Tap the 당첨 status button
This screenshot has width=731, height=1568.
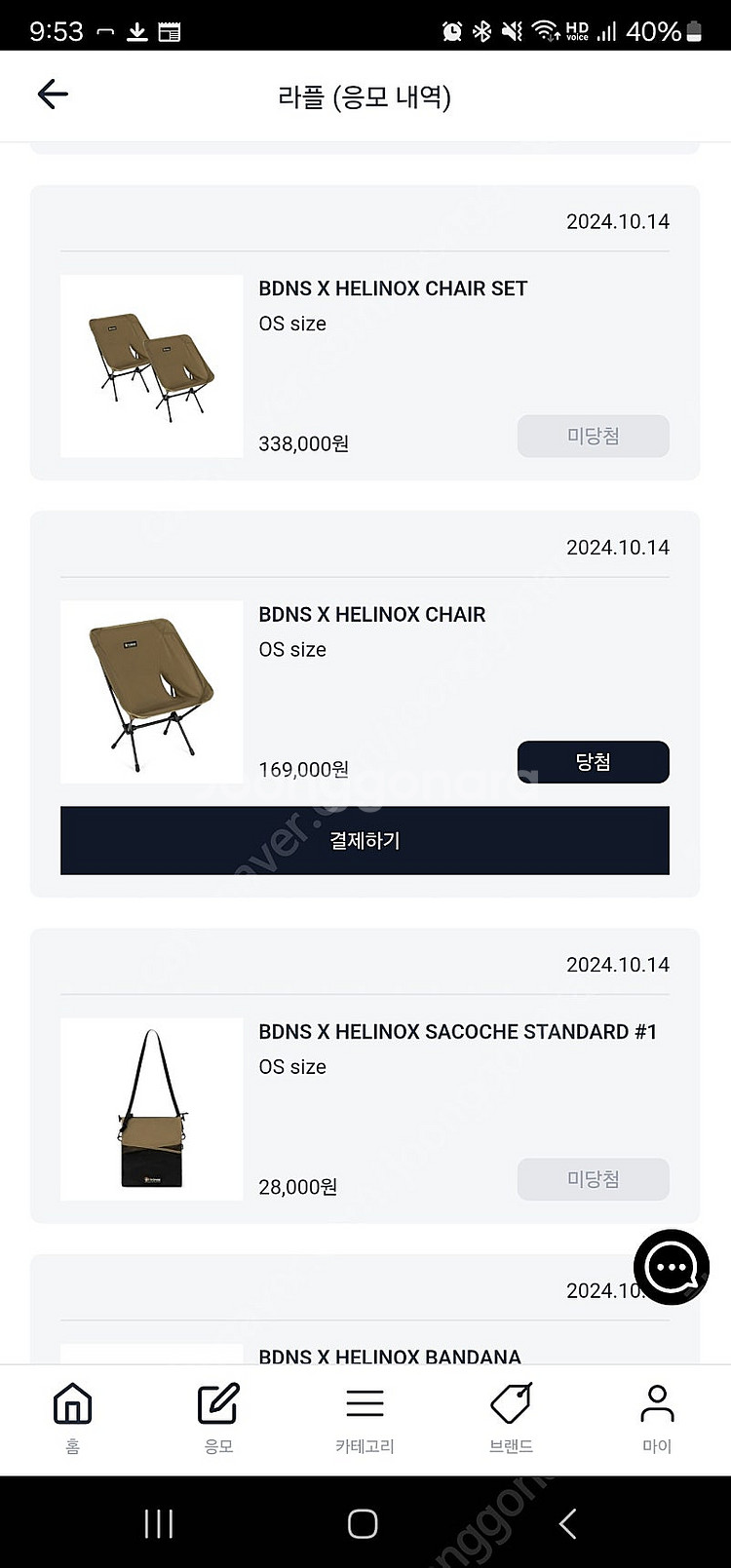pyautogui.click(x=593, y=762)
